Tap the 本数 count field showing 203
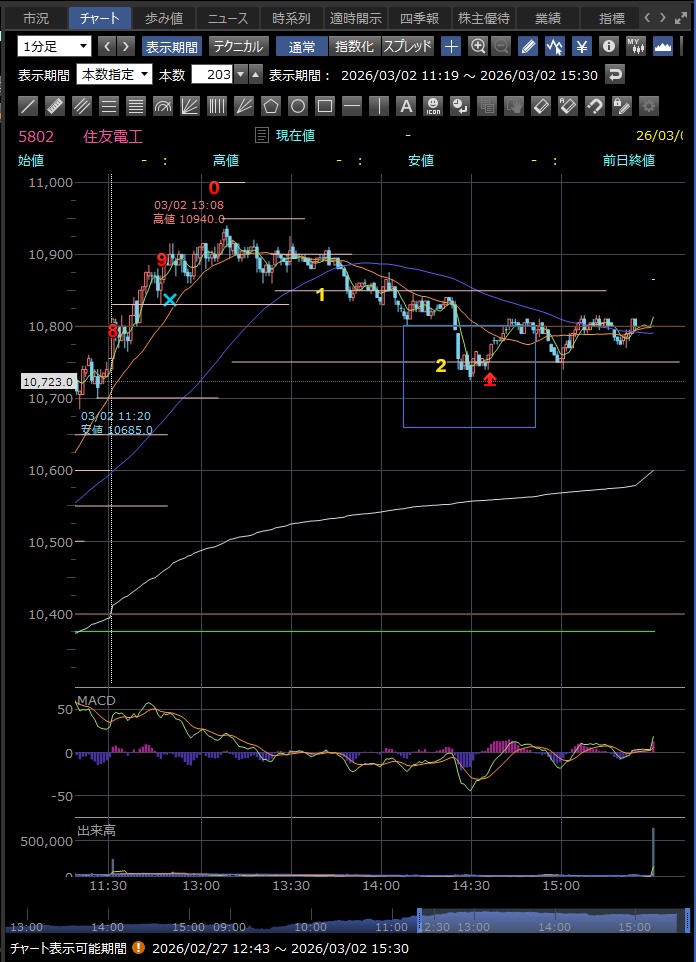The height and width of the screenshot is (962, 696). 217,74
